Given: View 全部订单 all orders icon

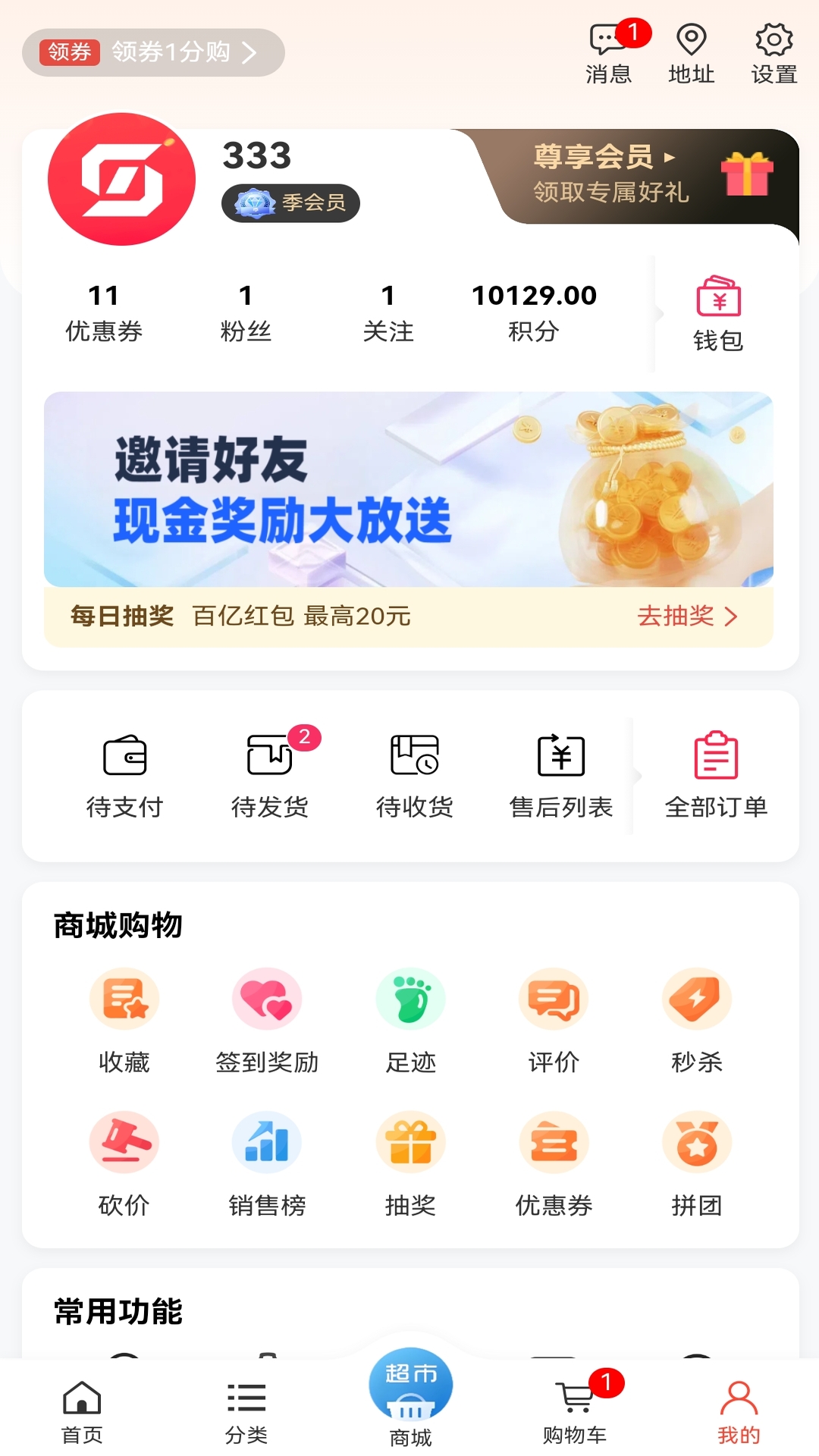Looking at the screenshot, I should click(x=716, y=773).
